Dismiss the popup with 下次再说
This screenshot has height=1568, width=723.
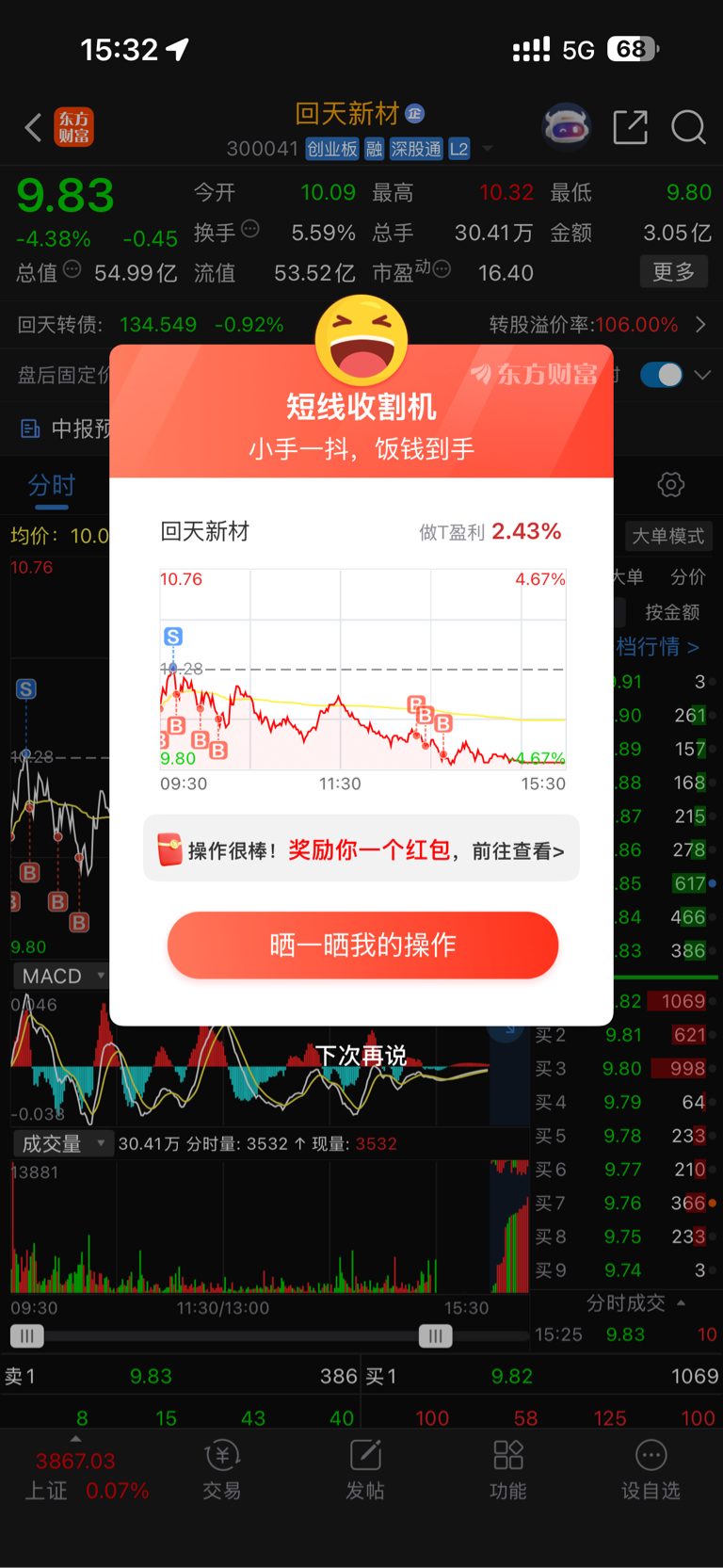click(x=361, y=1056)
